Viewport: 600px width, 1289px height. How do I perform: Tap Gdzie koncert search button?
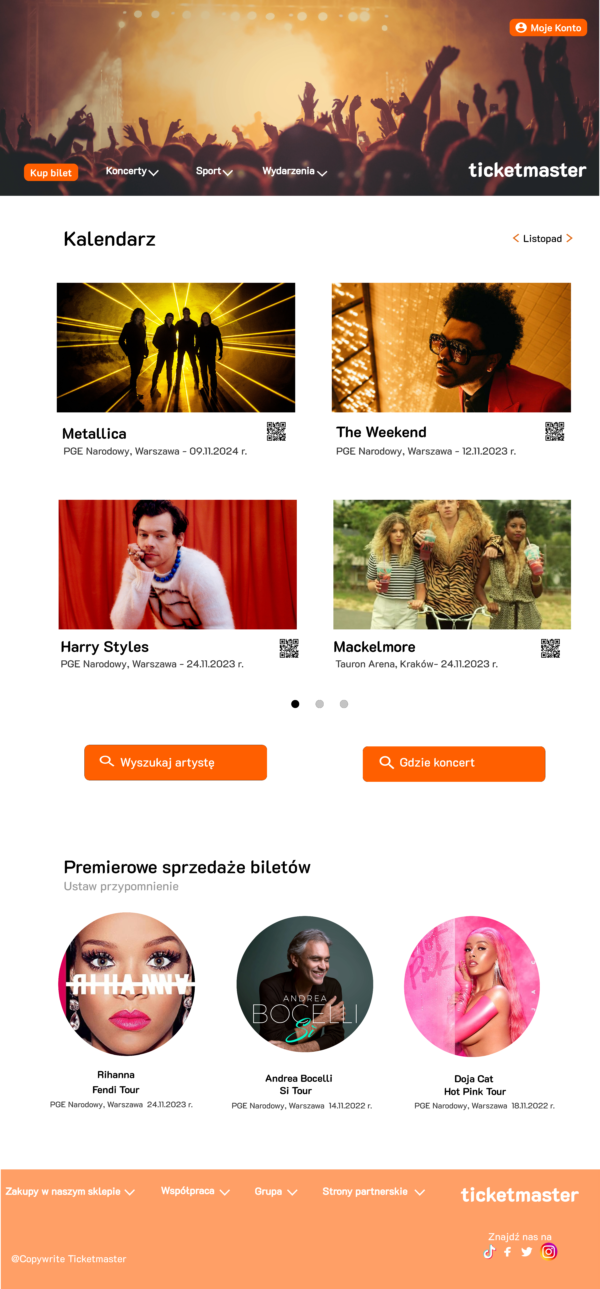click(454, 763)
